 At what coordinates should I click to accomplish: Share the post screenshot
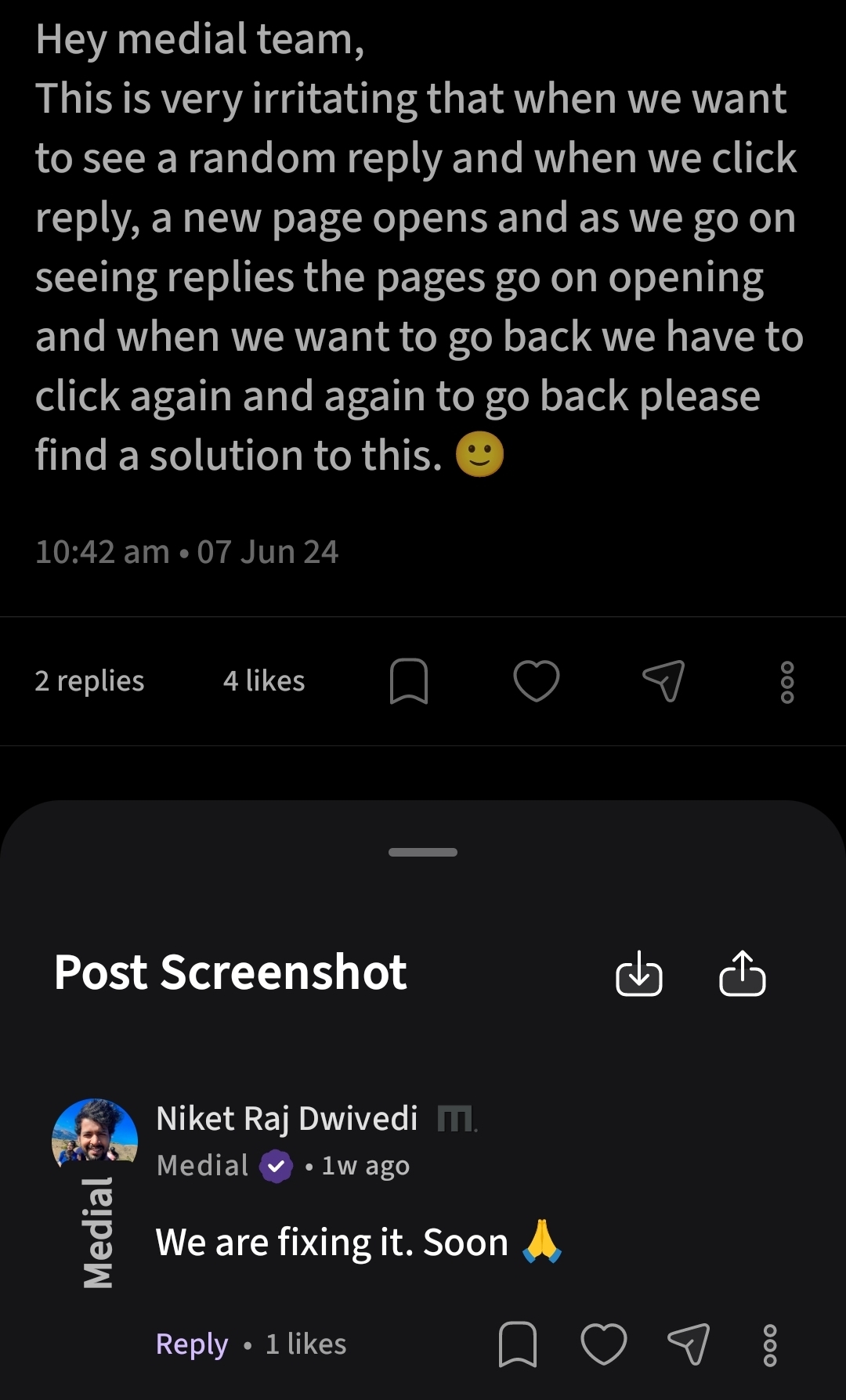coord(742,973)
